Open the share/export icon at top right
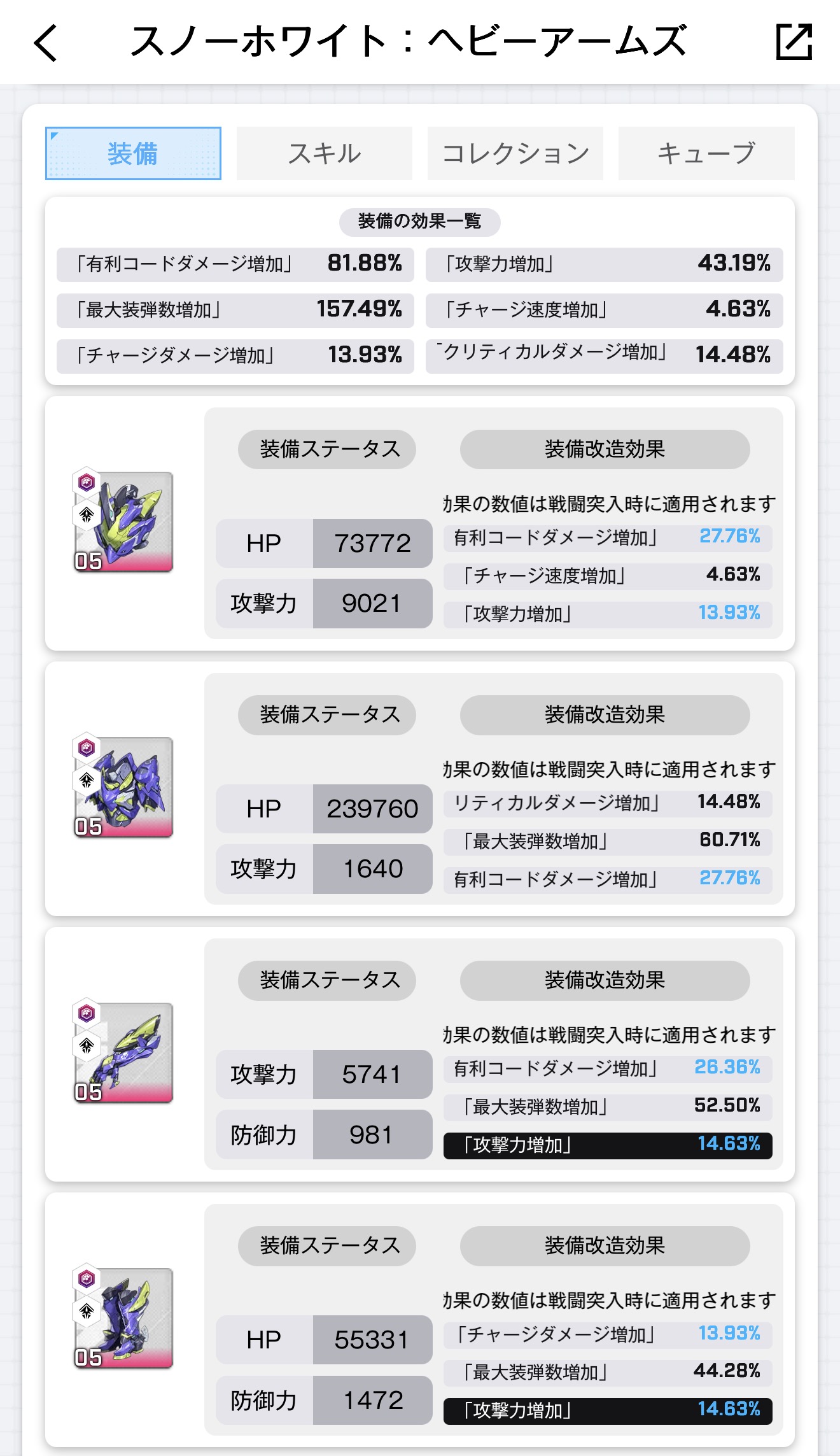This screenshot has width=840, height=1456. (x=794, y=42)
